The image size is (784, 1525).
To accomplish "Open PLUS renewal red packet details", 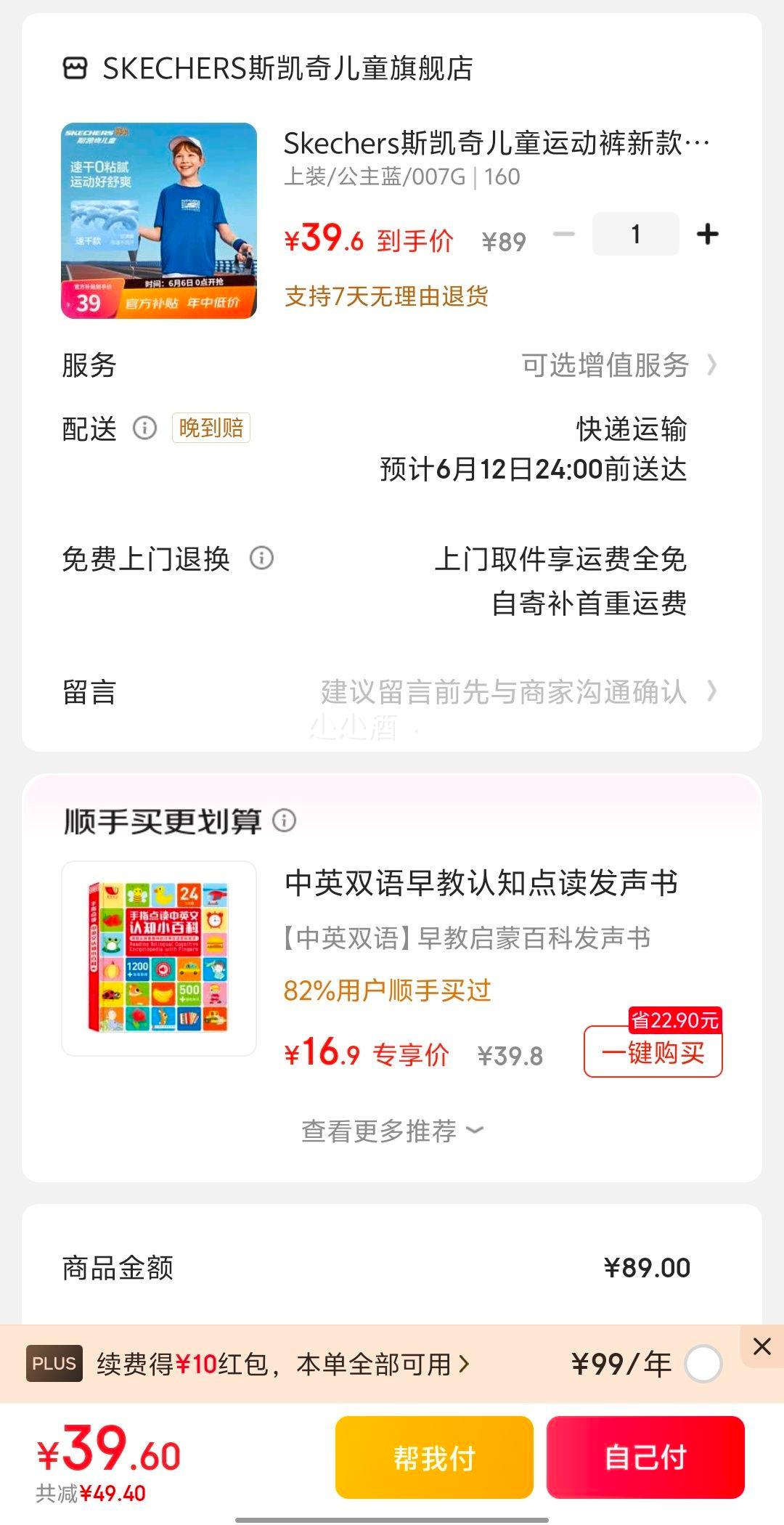I will [283, 1365].
